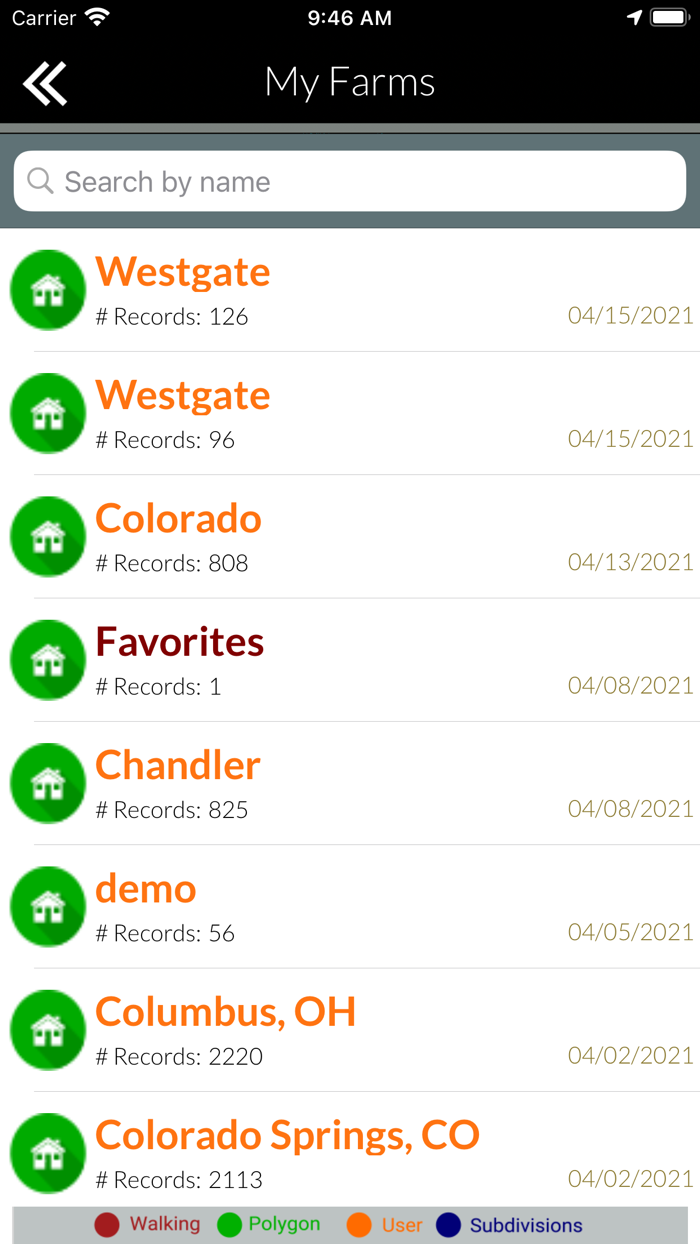Viewport: 700px width, 1244px height.
Task: Tap the Search by name field
Action: [350, 182]
